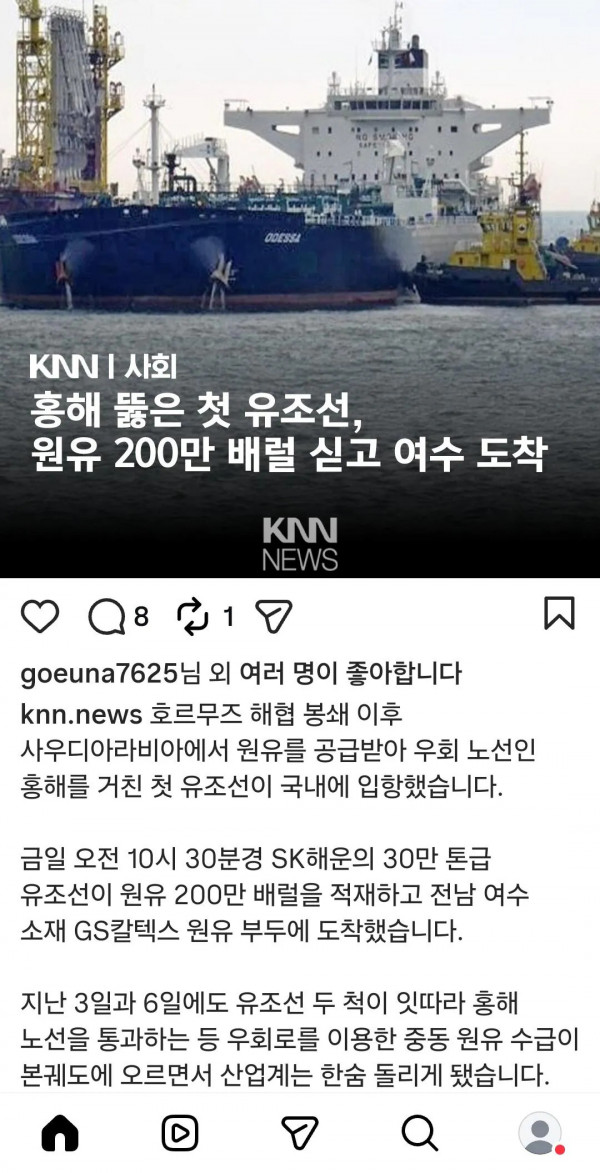Image resolution: width=600 pixels, height=1173 pixels.
Task: Open the KNN oil tanker news image
Action: 300,289
